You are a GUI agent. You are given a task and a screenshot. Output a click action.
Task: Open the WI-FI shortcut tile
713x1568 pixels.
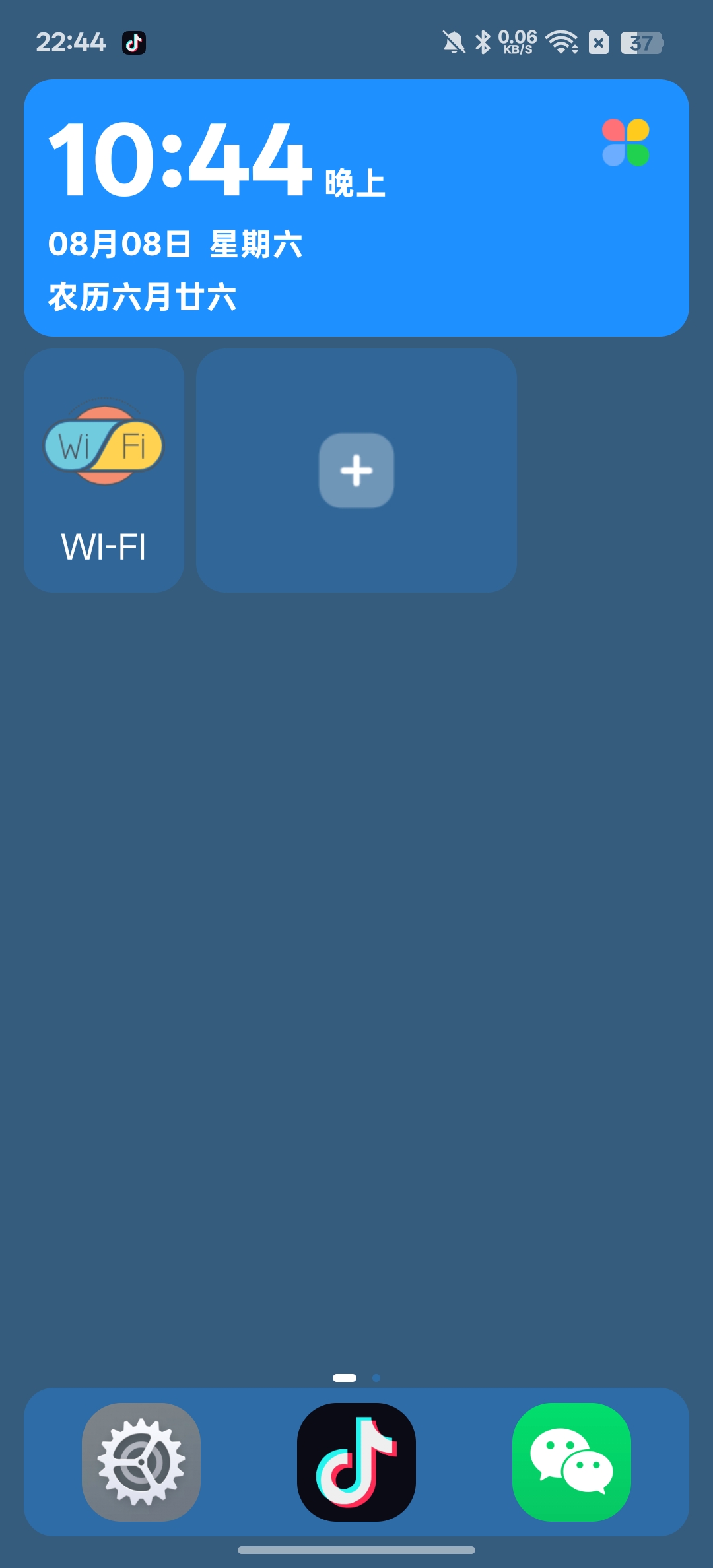coord(104,471)
